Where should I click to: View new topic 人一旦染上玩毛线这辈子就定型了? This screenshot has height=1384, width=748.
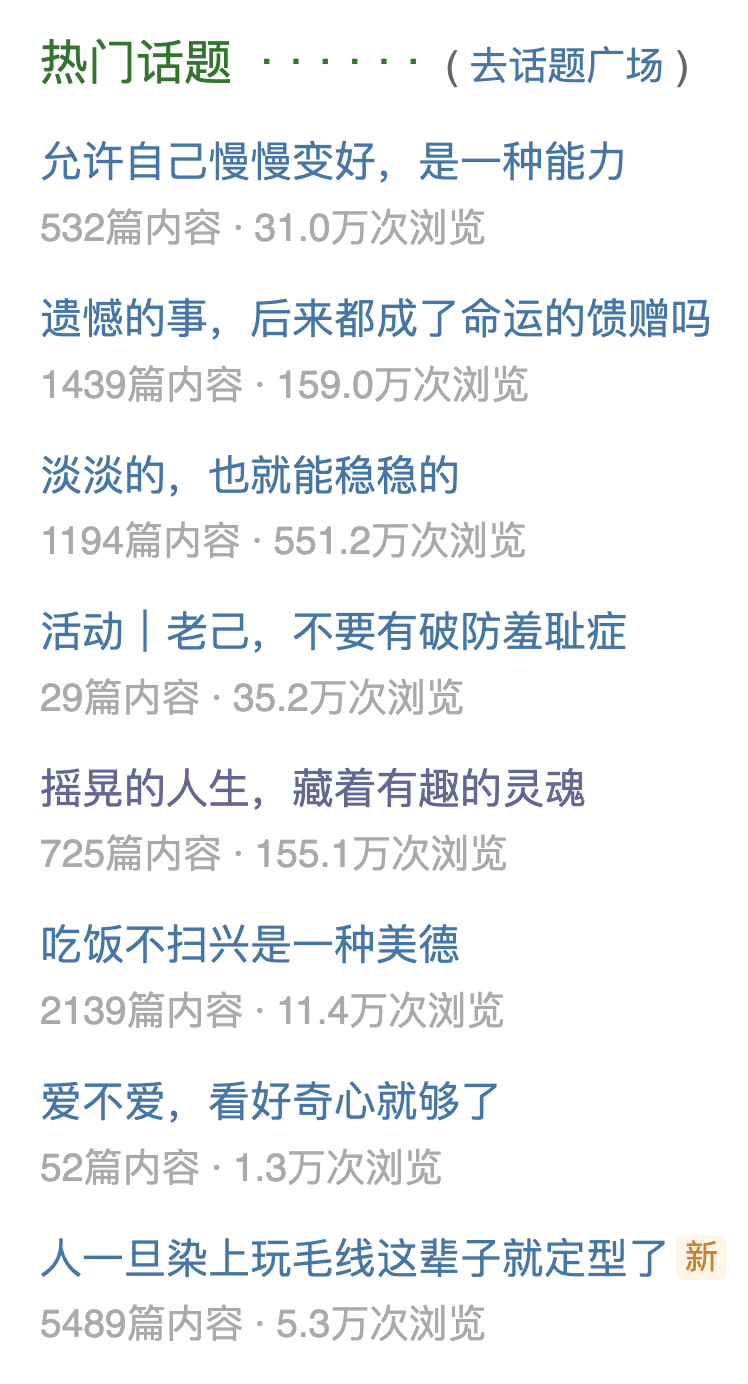[354, 1258]
